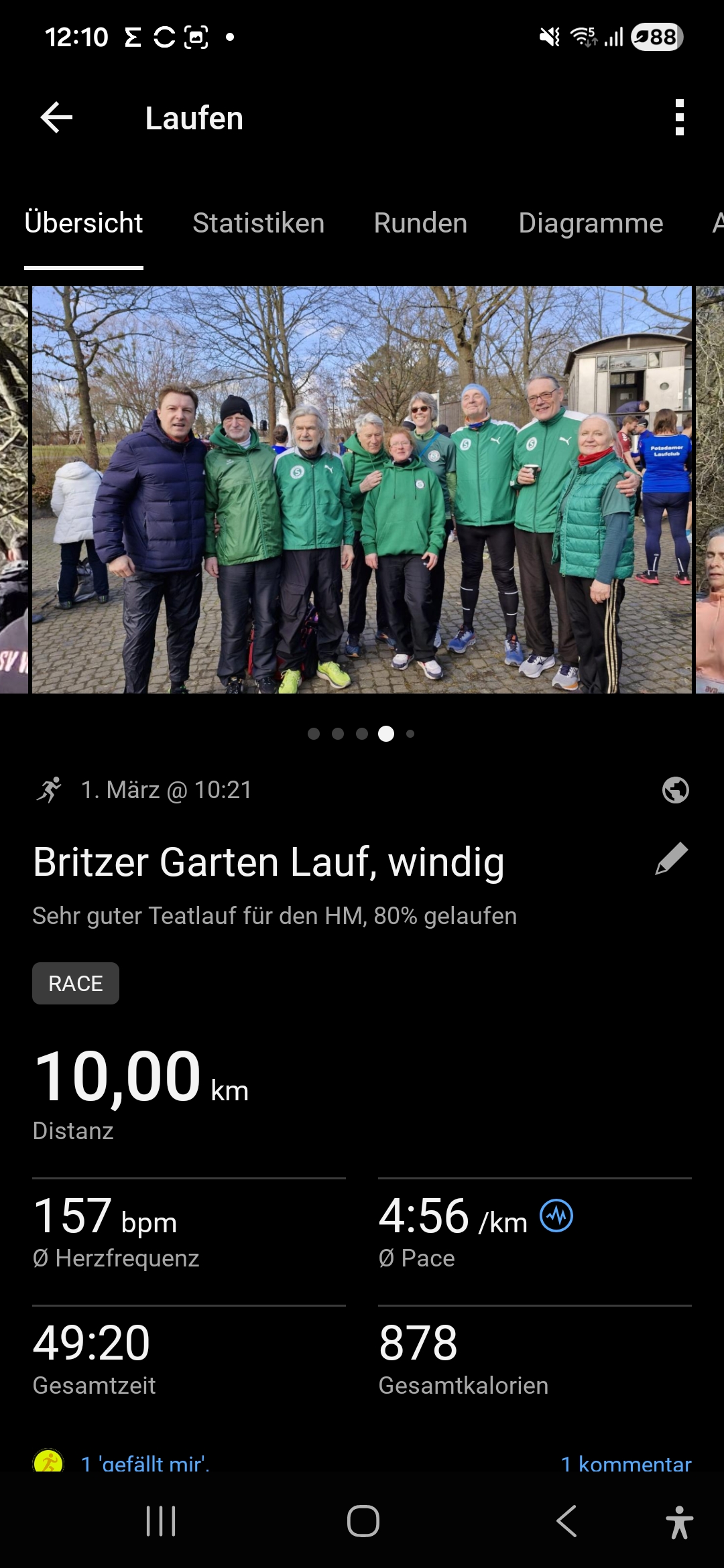Open the three-dot overflow menu

pyautogui.click(x=679, y=118)
